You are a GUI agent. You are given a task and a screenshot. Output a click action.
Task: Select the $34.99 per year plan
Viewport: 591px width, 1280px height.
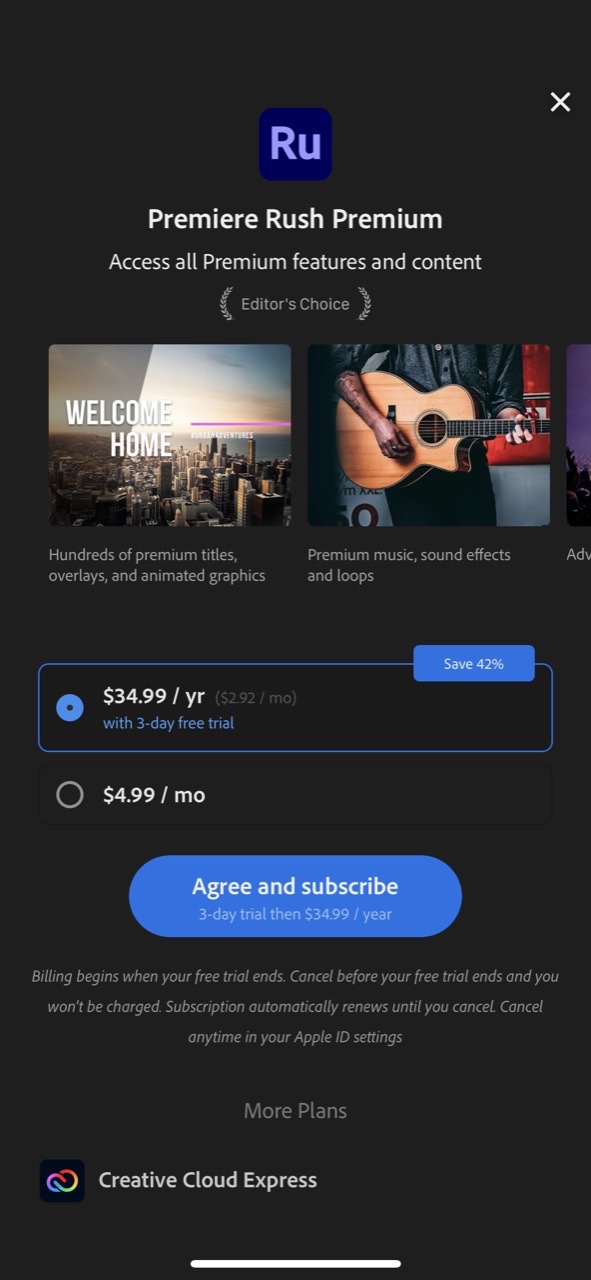[295, 708]
